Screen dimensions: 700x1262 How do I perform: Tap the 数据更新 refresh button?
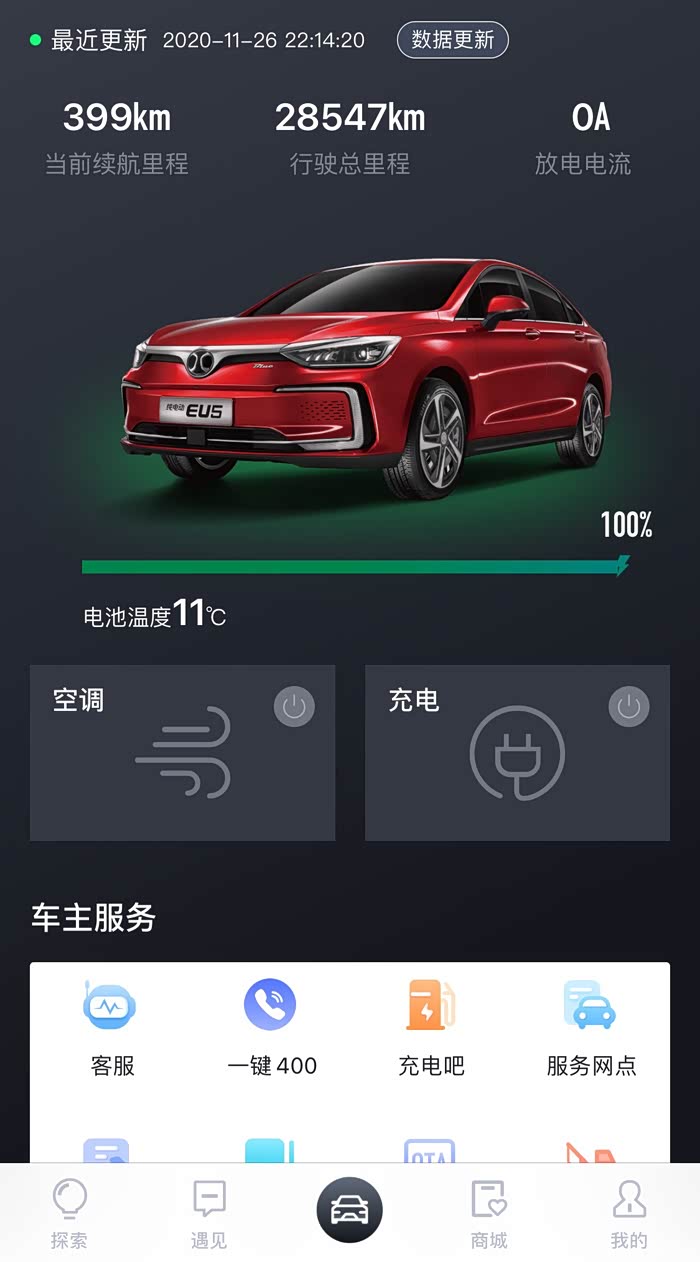click(x=453, y=40)
